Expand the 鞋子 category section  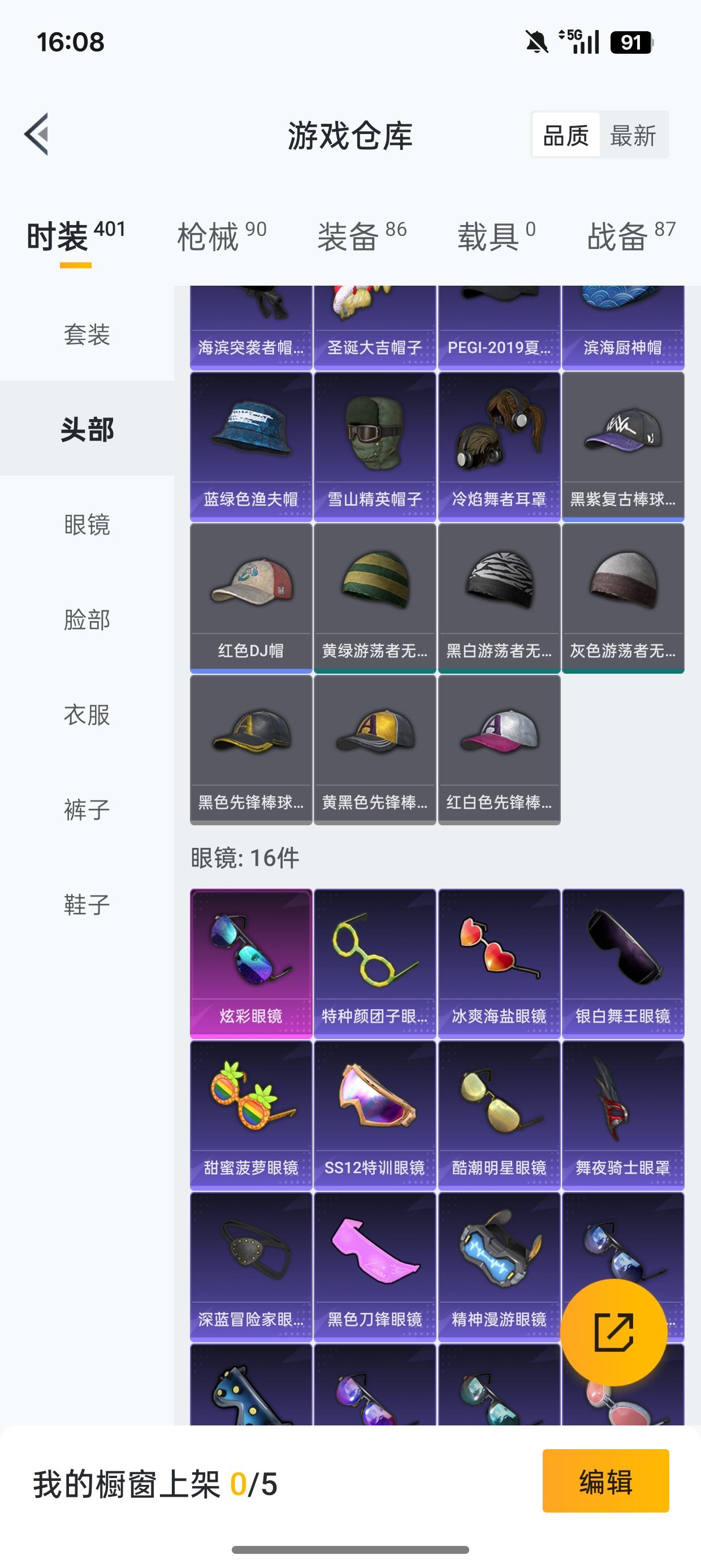(86, 906)
